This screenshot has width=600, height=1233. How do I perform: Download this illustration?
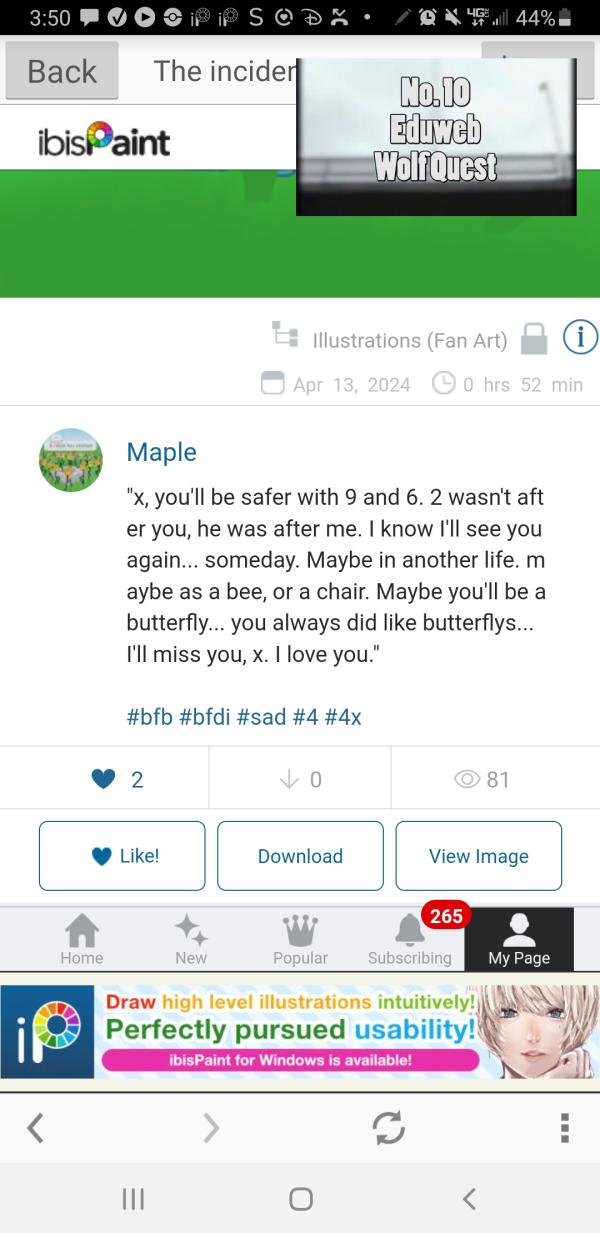click(x=300, y=856)
